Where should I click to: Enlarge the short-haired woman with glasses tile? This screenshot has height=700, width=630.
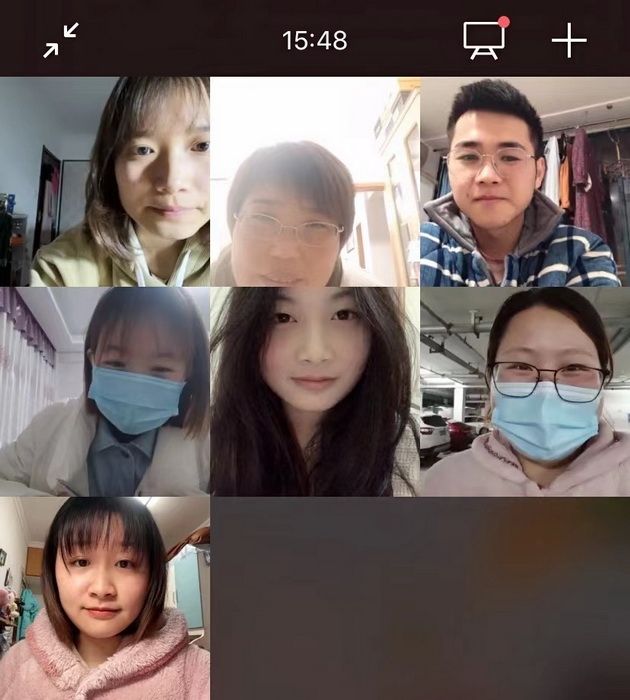tap(315, 182)
